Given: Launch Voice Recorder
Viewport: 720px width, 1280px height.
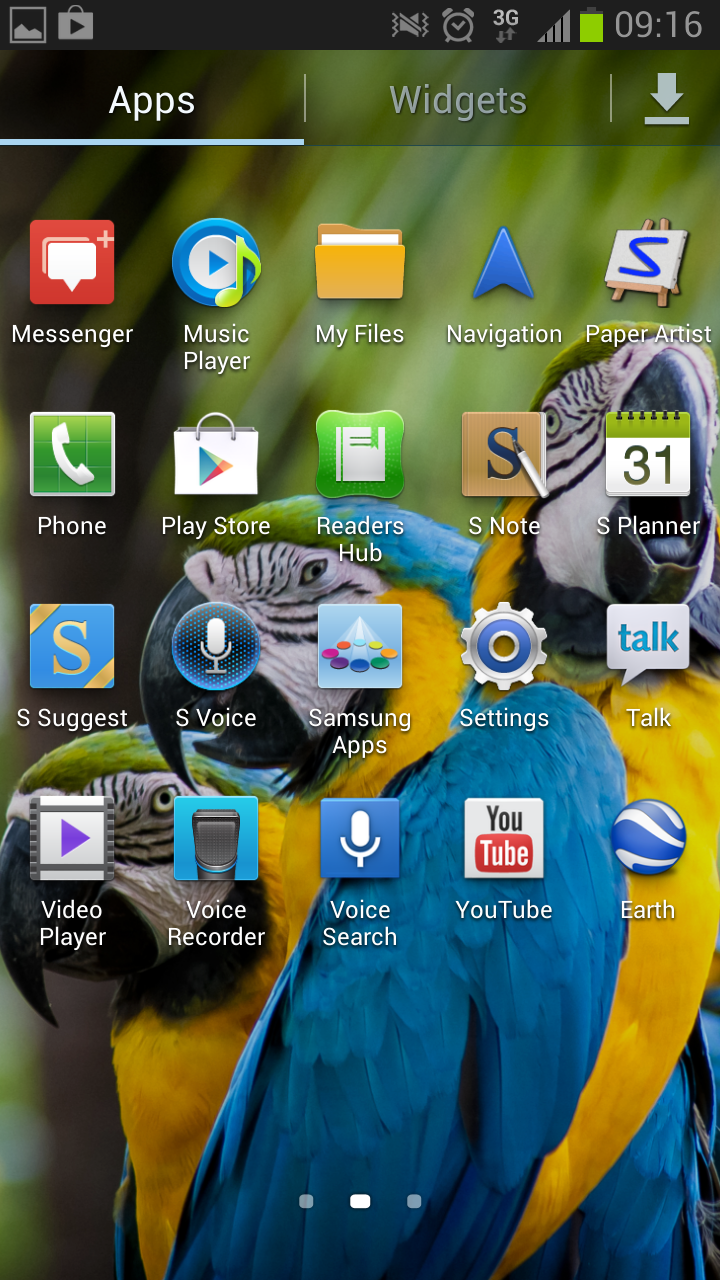Looking at the screenshot, I should coord(216,839).
